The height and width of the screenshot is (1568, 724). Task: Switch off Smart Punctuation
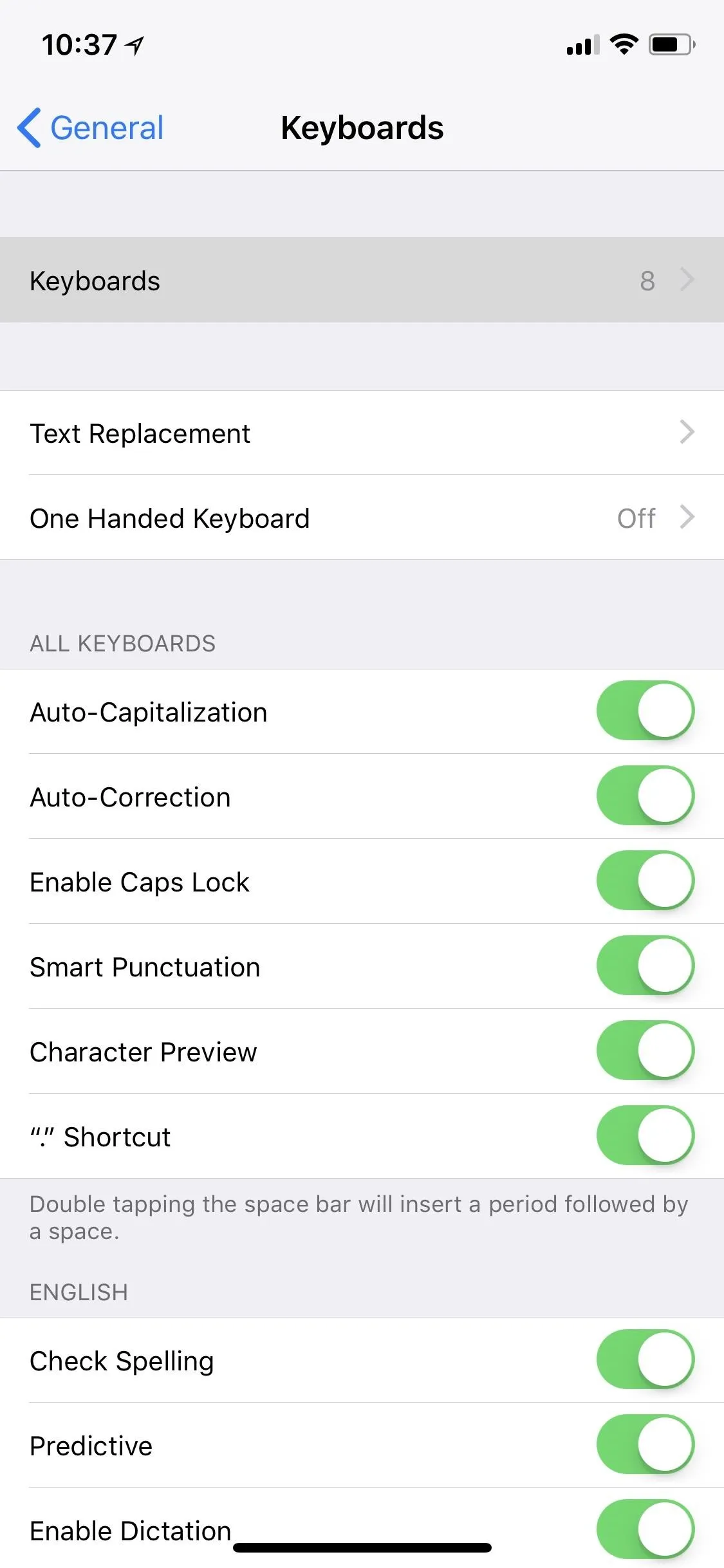click(645, 966)
